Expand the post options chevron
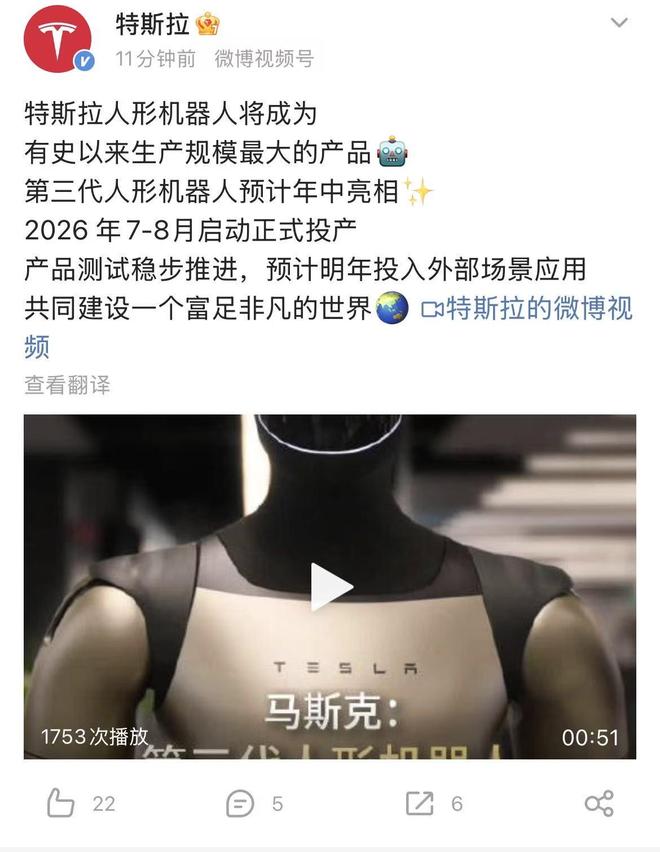Image resolution: width=660 pixels, height=852 pixels. [619, 23]
